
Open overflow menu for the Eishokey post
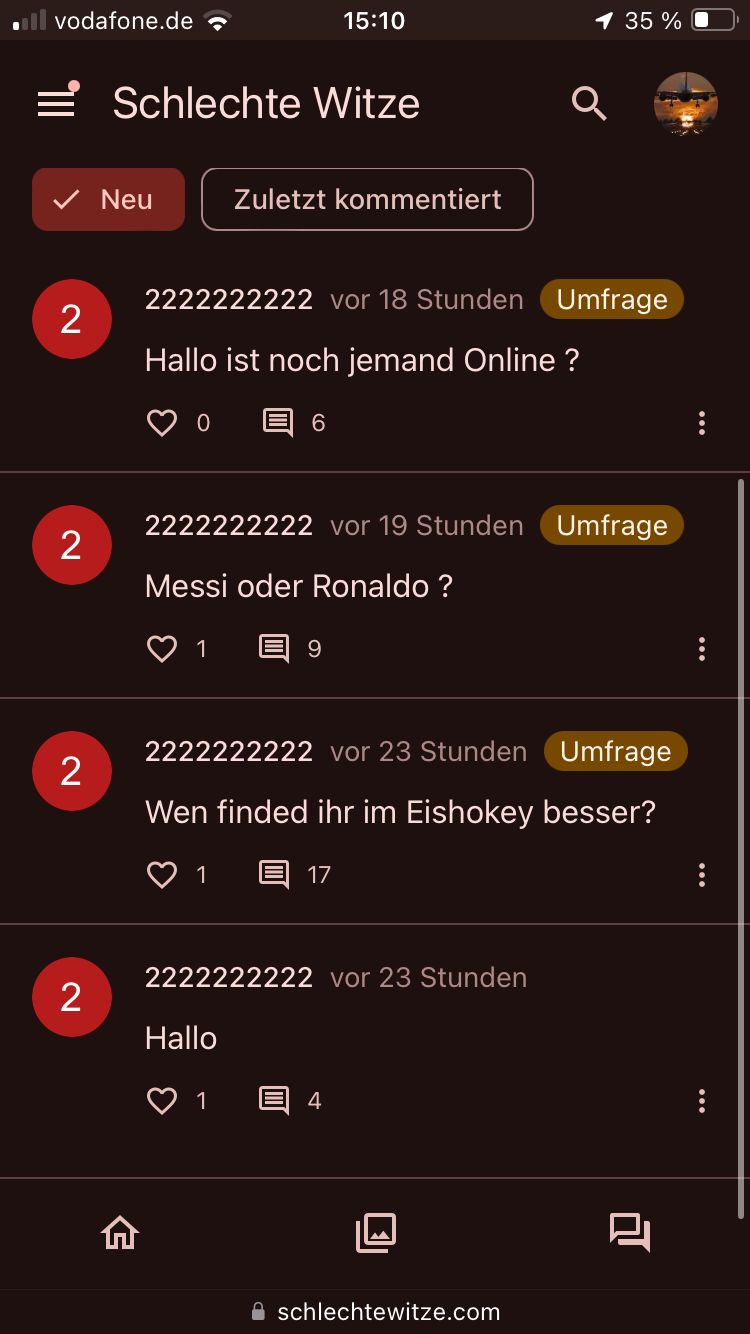click(x=702, y=875)
